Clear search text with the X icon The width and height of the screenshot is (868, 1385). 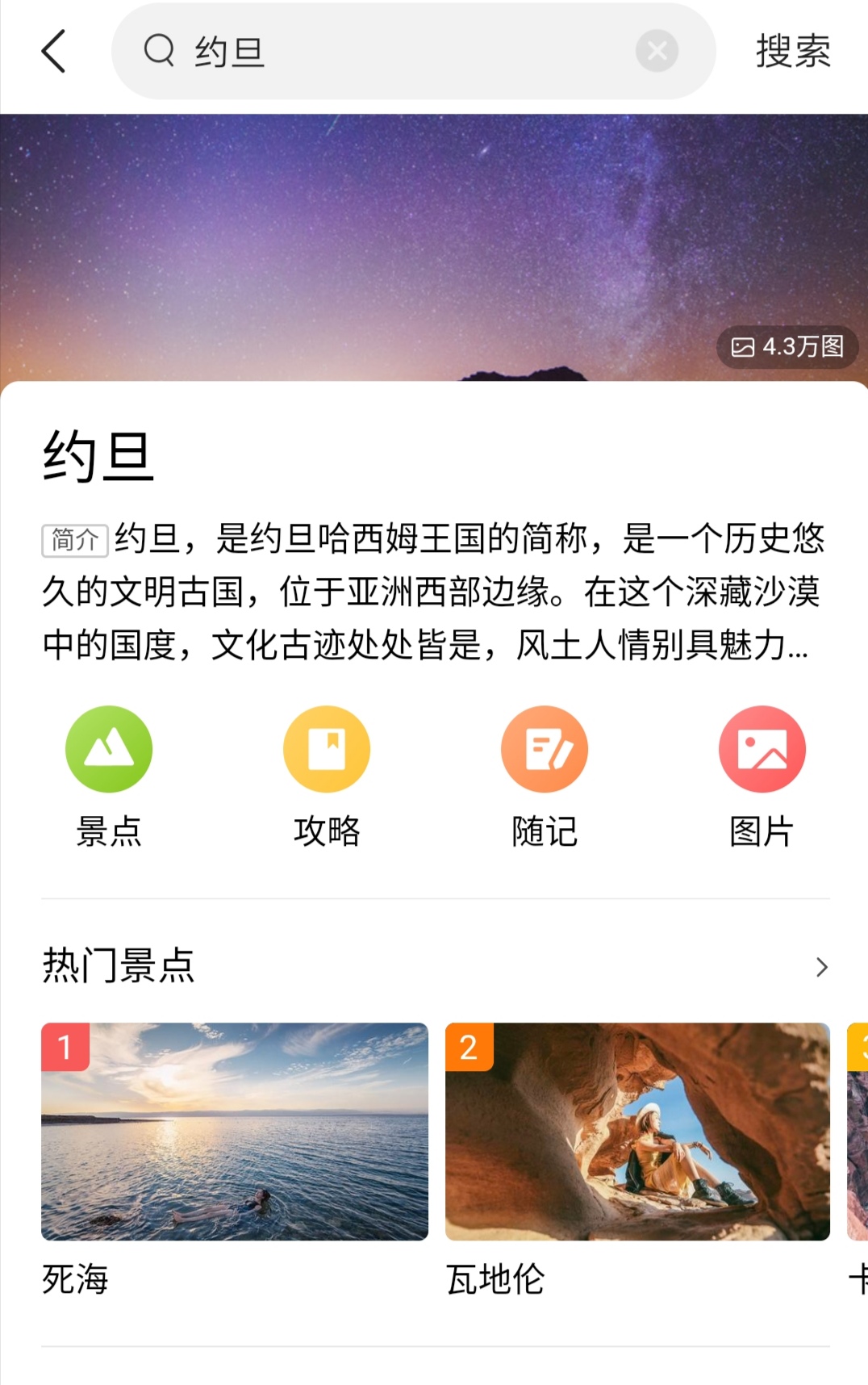tap(657, 50)
